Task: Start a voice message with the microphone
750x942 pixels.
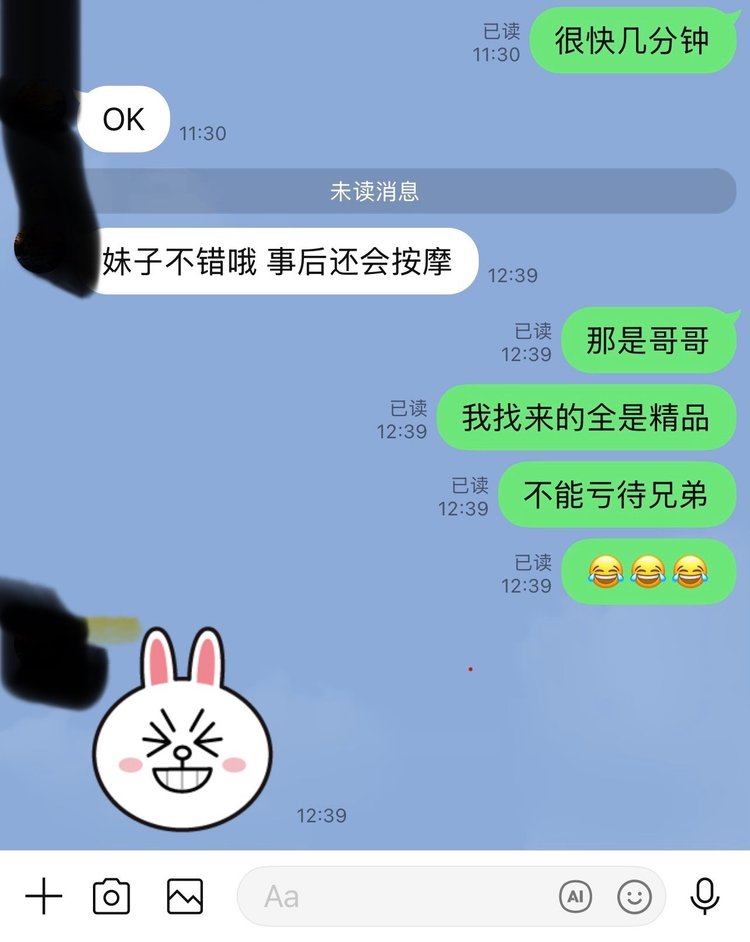Action: click(705, 896)
